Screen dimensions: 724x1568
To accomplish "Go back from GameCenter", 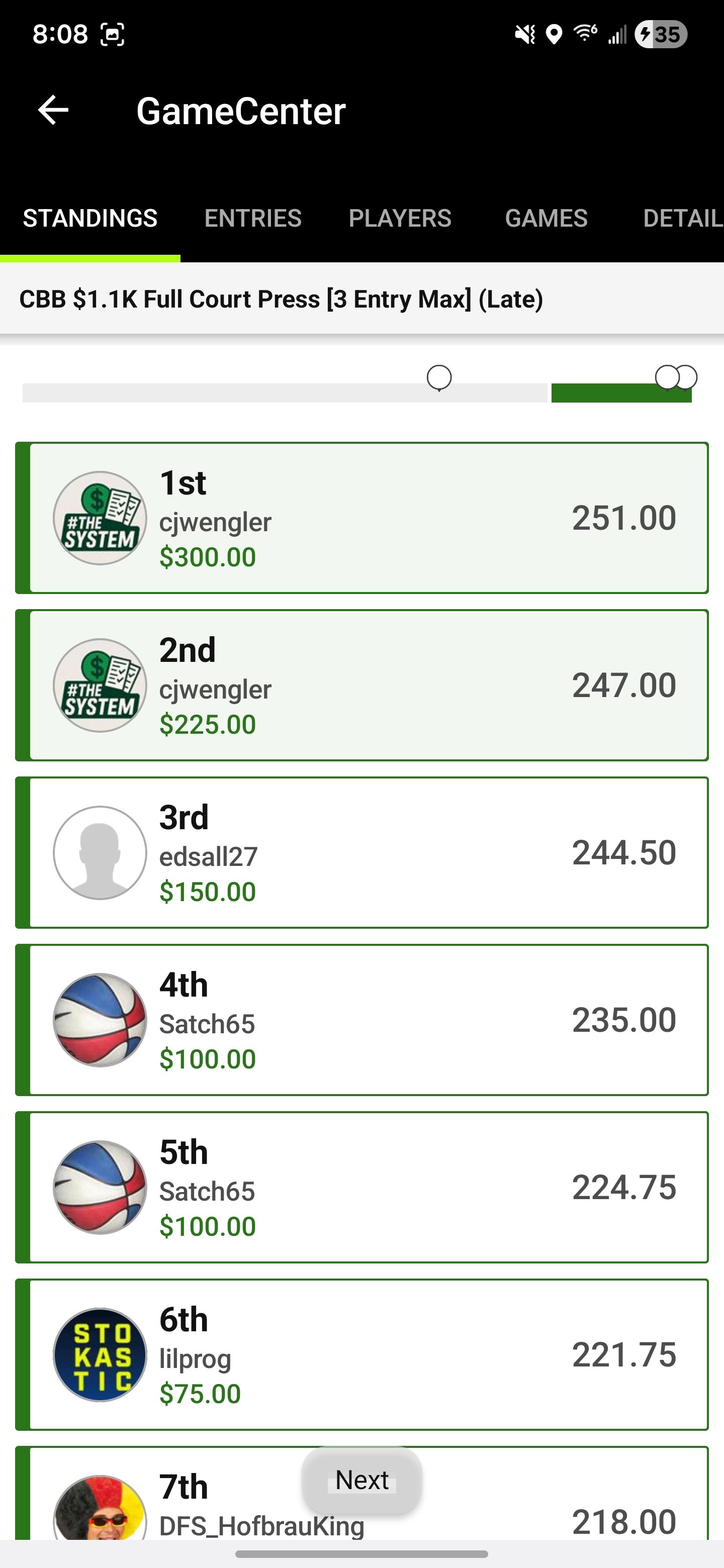I will 53,111.
